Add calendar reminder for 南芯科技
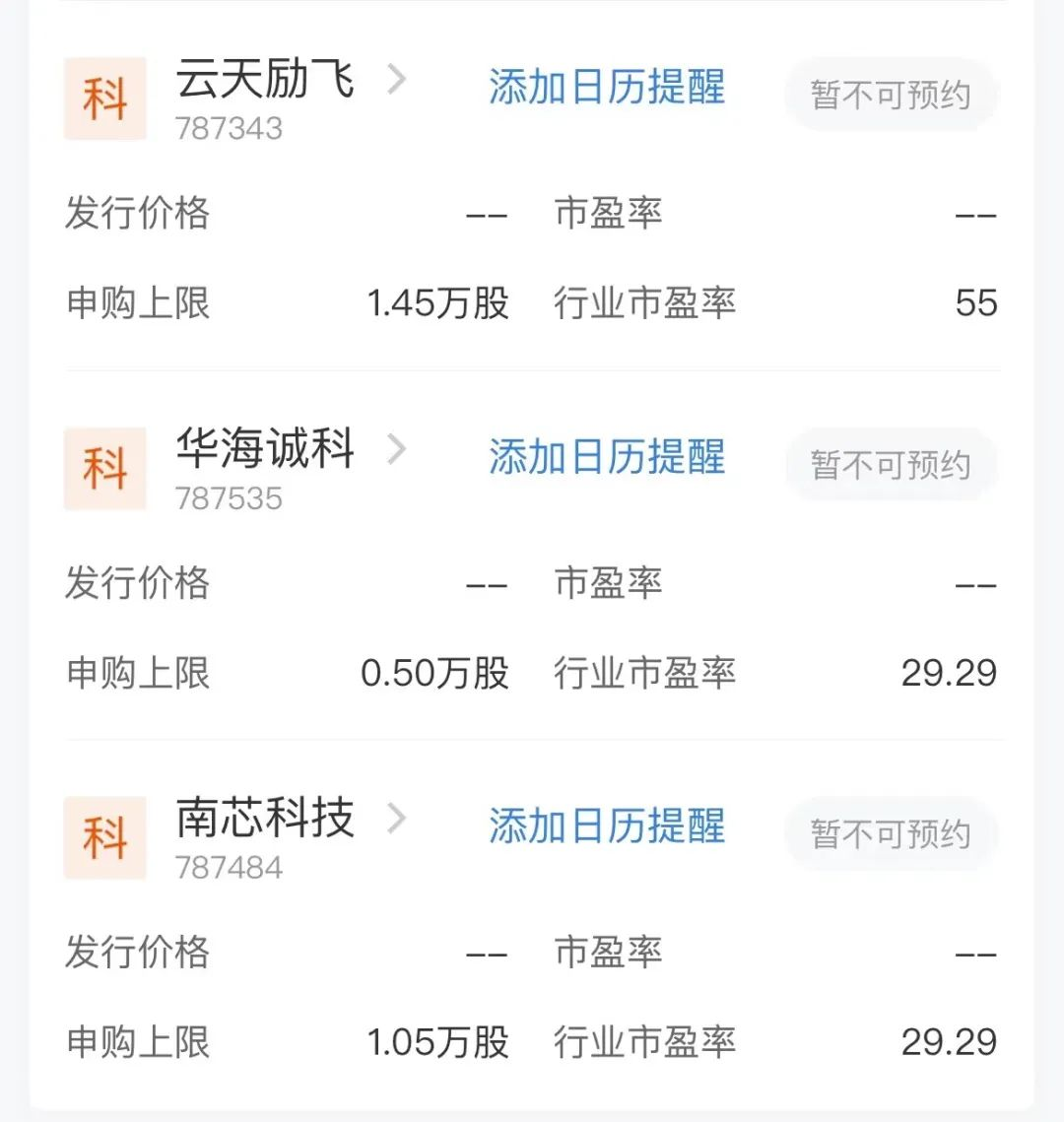 [x=607, y=827]
